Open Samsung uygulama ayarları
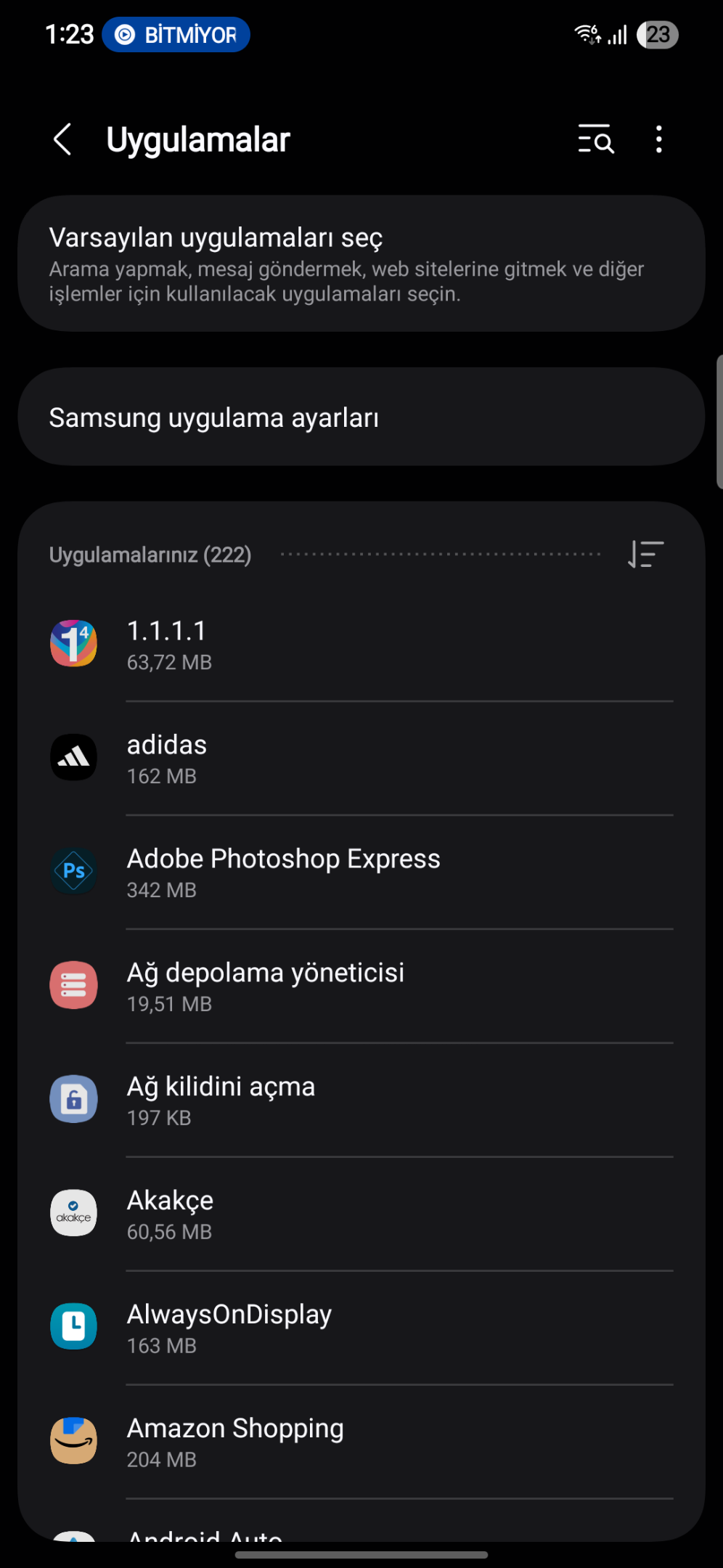 [361, 417]
